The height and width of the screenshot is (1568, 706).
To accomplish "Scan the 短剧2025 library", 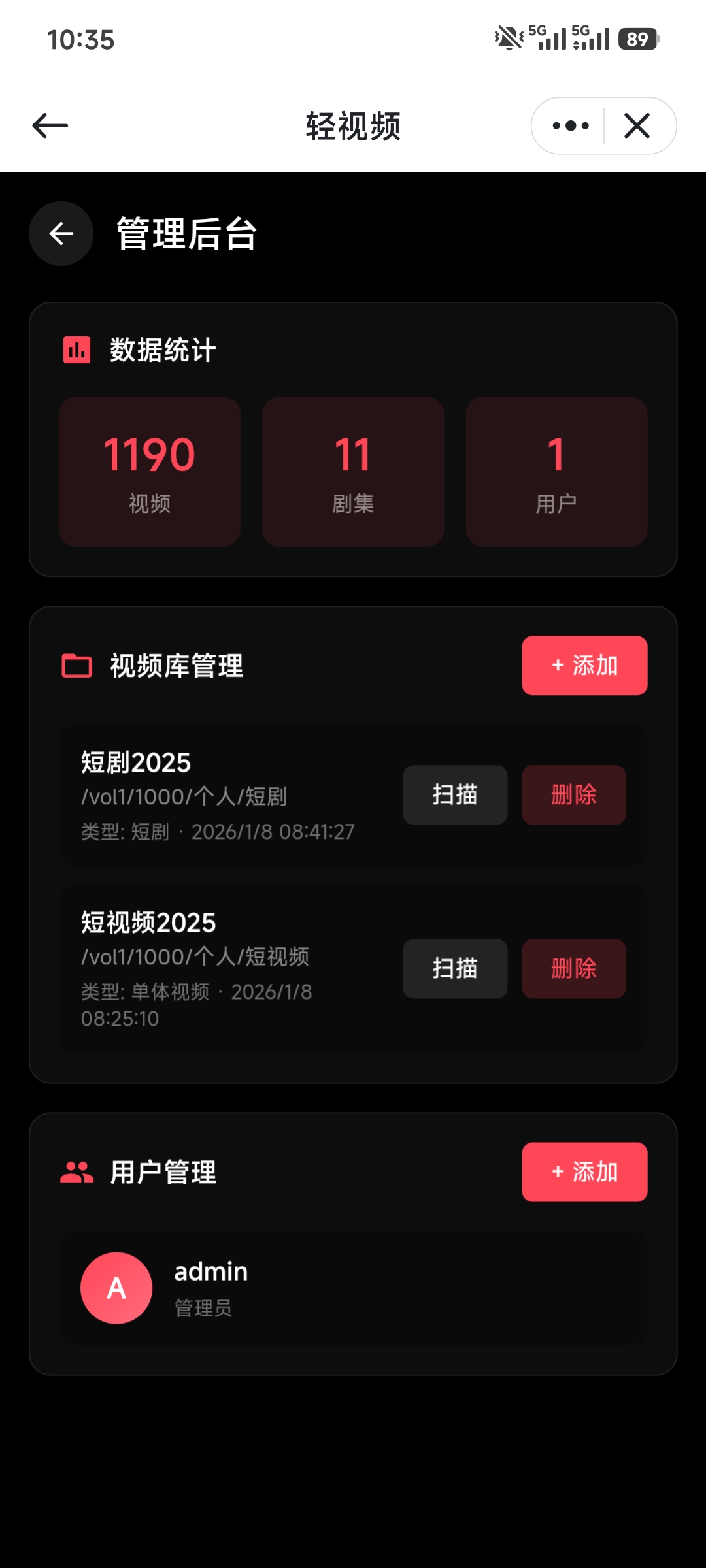I will (454, 795).
